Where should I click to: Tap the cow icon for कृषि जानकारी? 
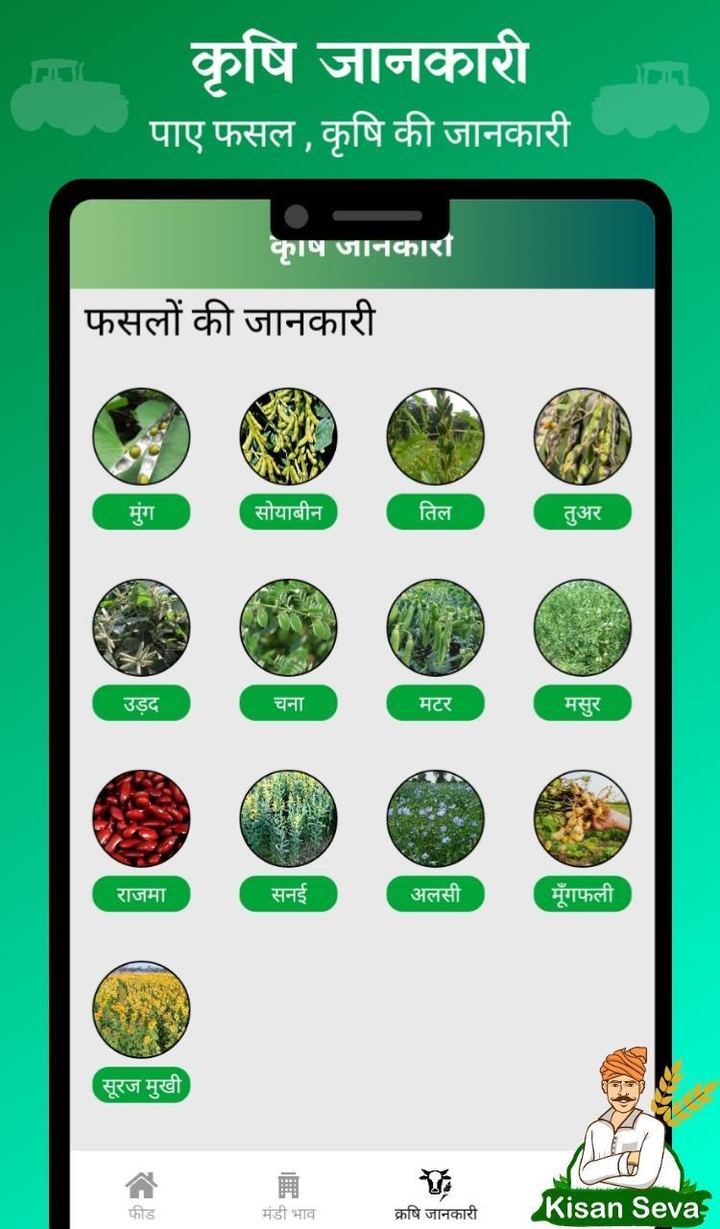click(x=434, y=1184)
